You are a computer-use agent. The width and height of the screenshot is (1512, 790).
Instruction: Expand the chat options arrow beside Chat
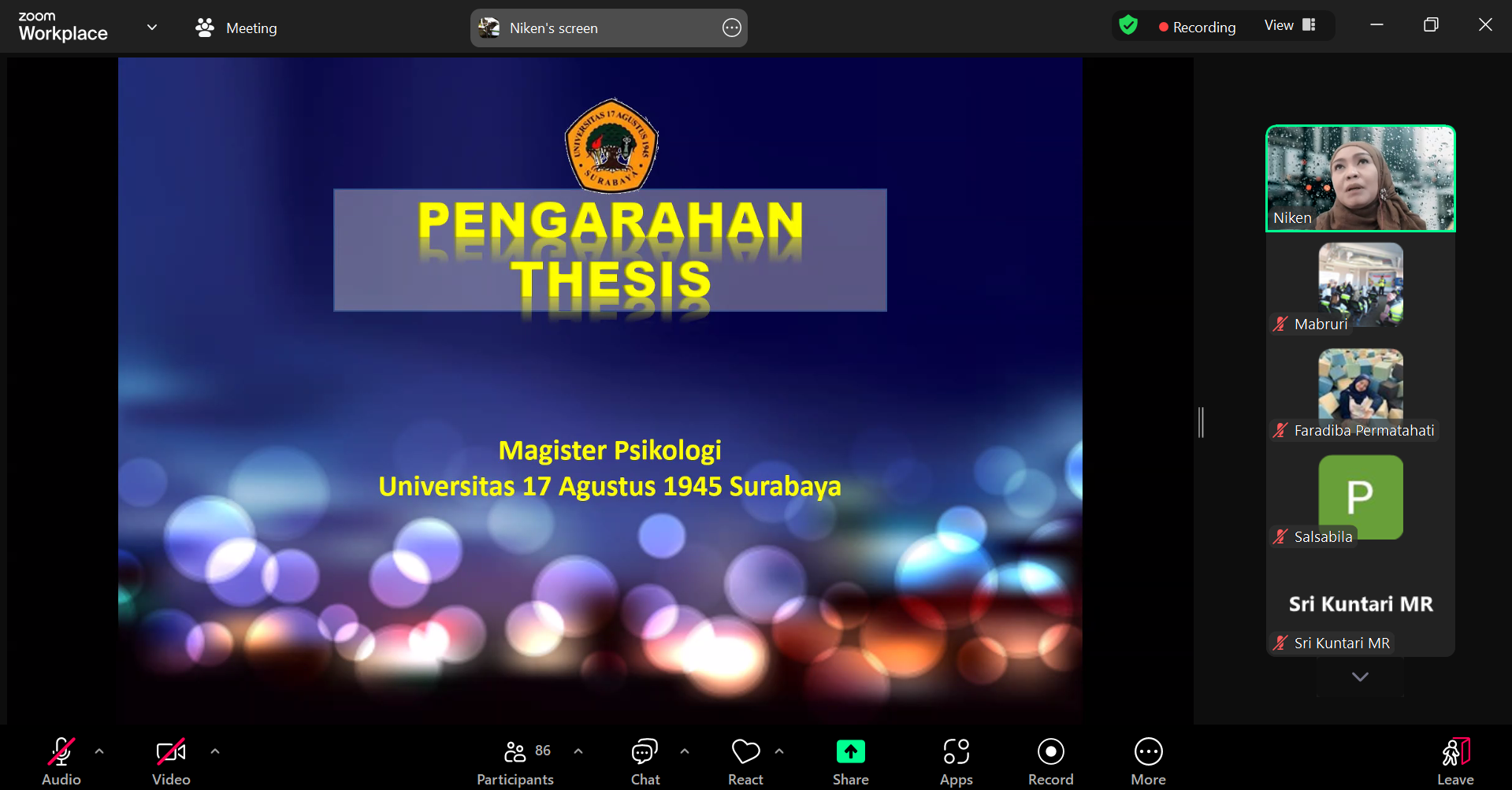point(685,751)
